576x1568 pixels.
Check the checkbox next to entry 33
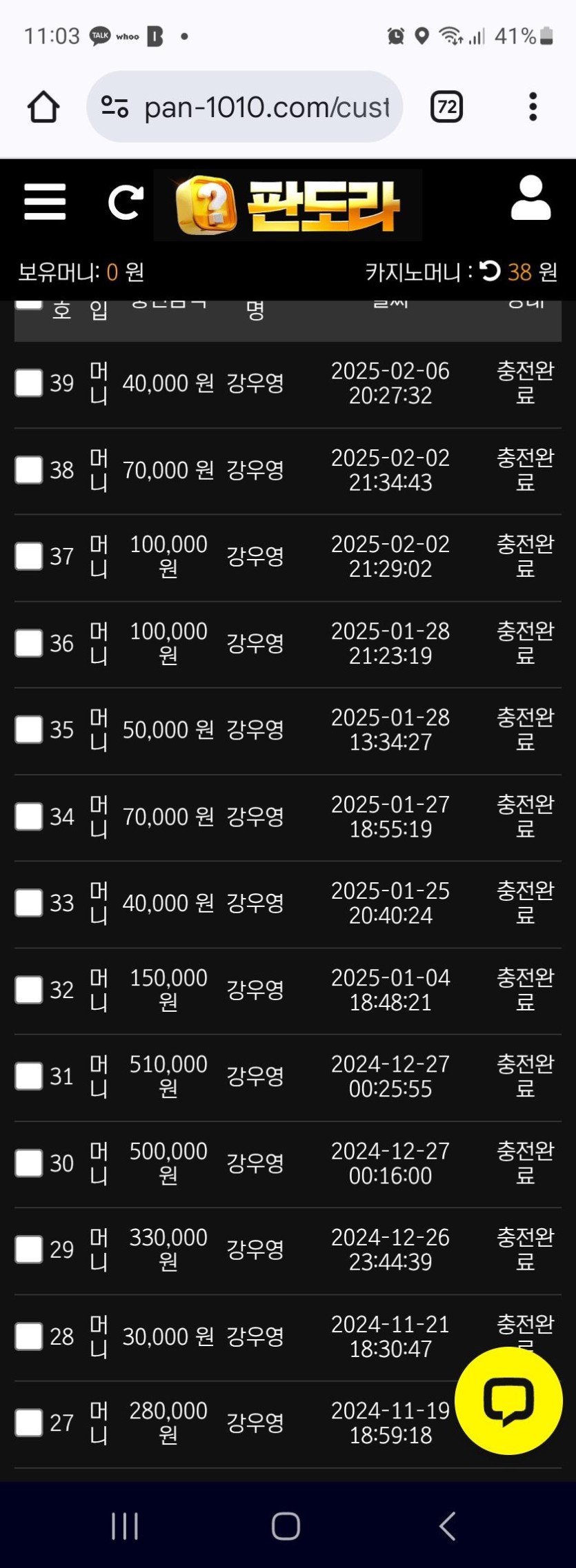28,903
